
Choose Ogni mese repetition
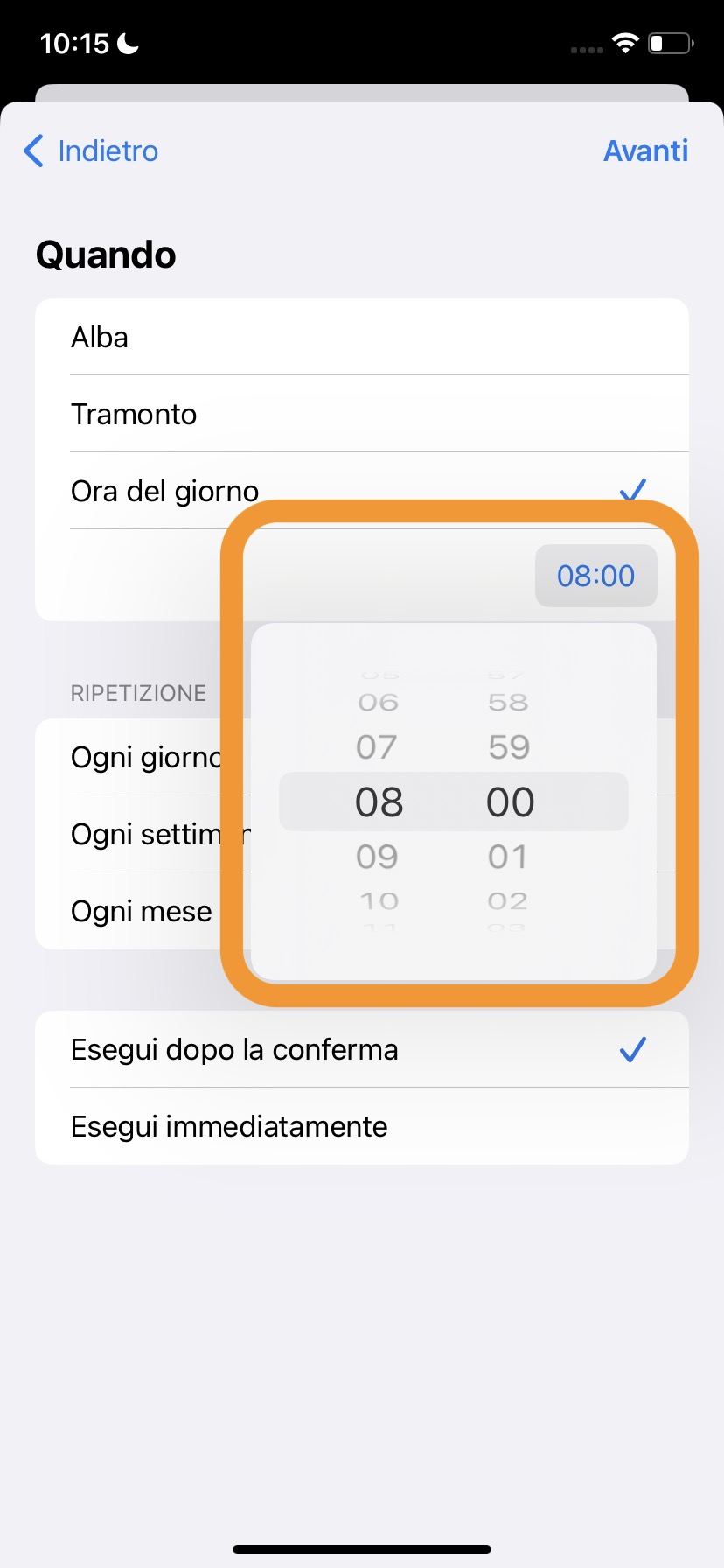pos(140,912)
